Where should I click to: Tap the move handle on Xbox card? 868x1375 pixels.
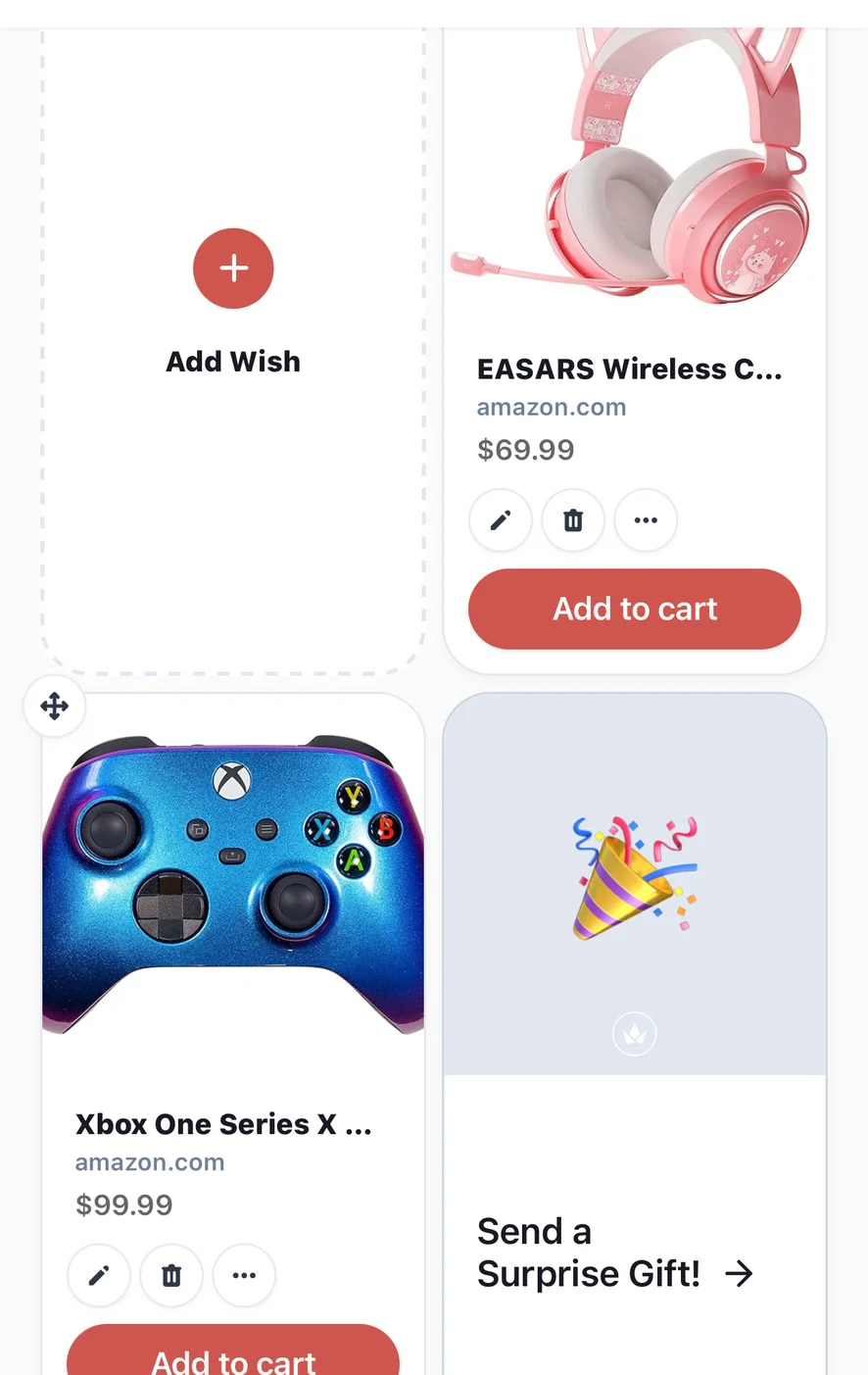coord(55,706)
